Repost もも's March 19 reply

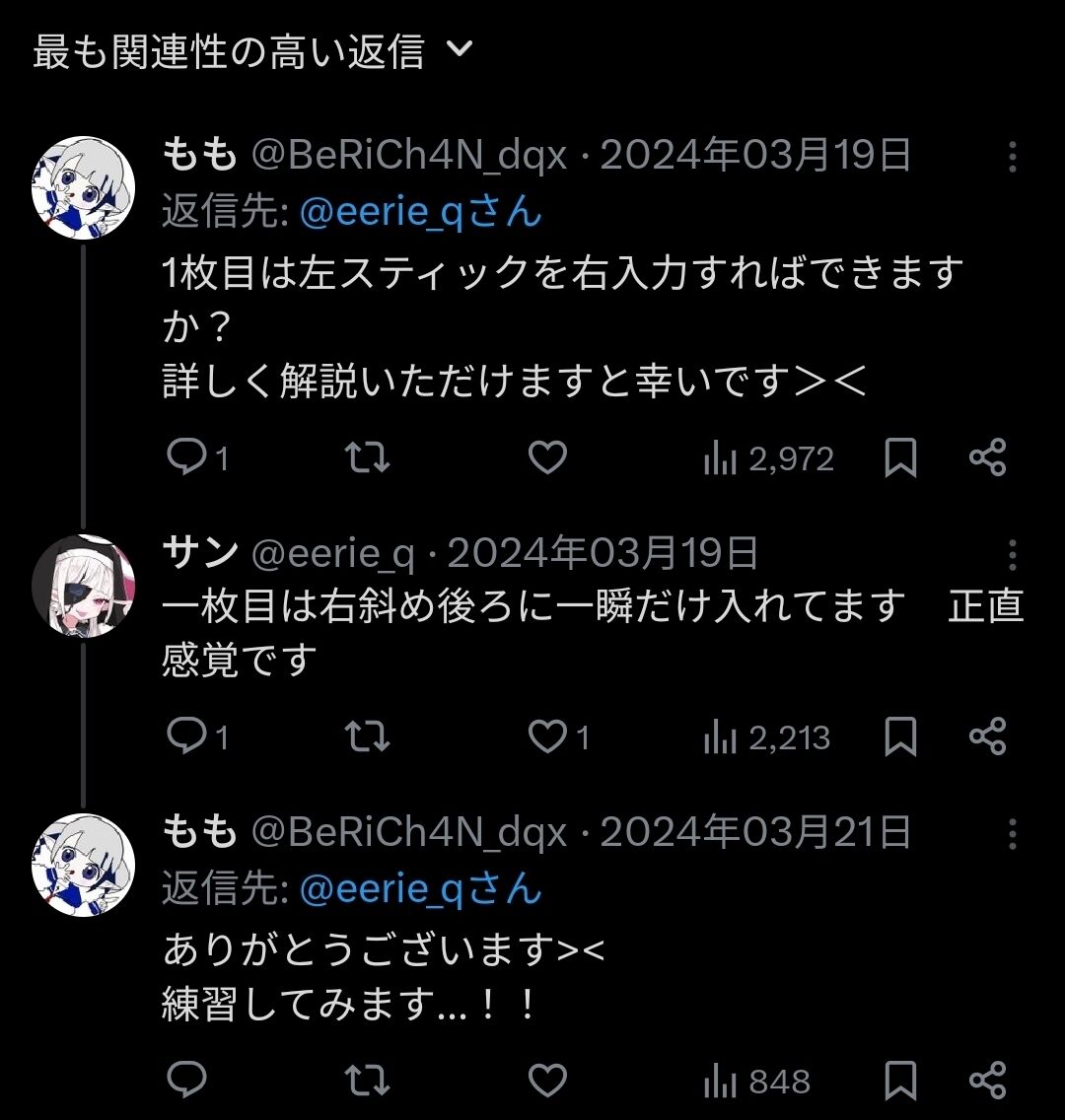pos(369,458)
